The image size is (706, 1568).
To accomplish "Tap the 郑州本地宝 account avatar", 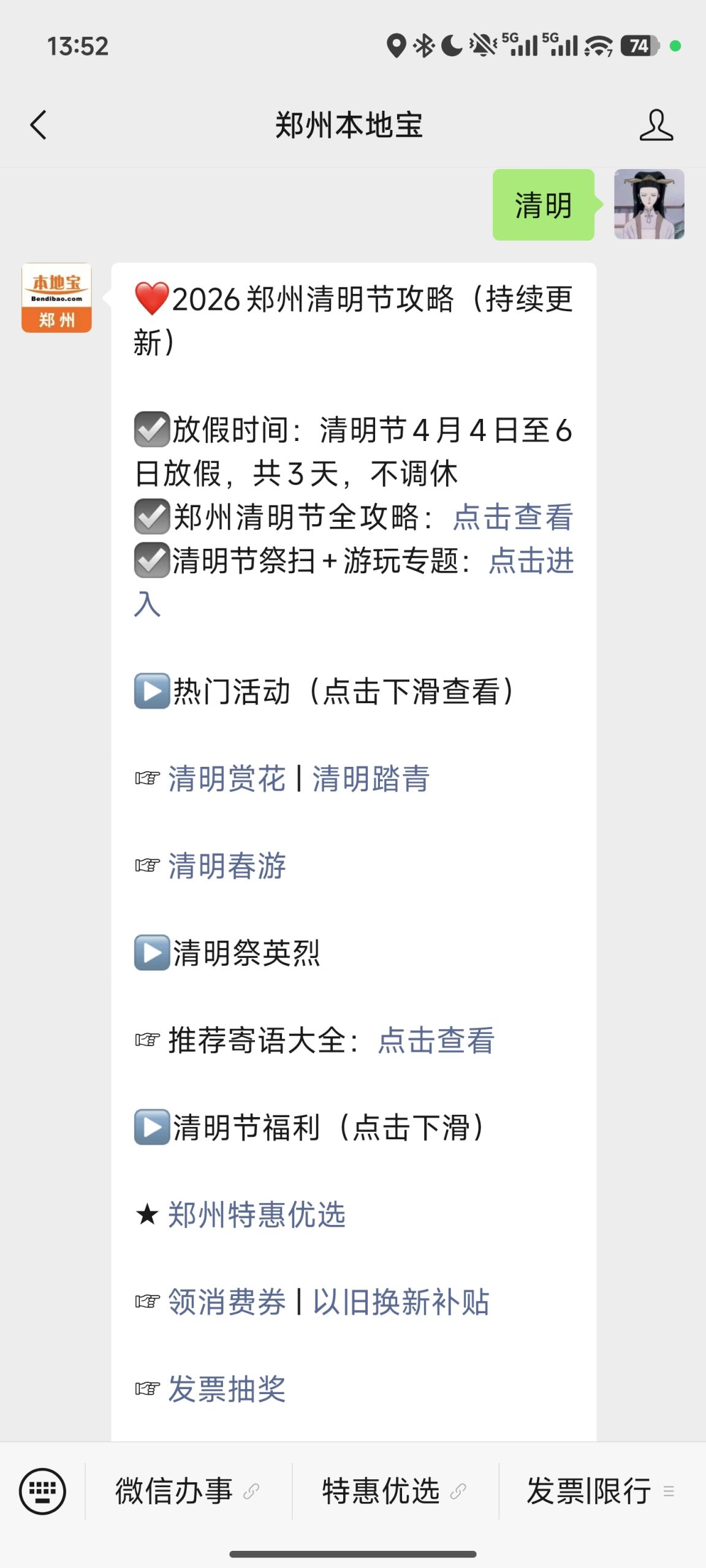I will point(56,298).
